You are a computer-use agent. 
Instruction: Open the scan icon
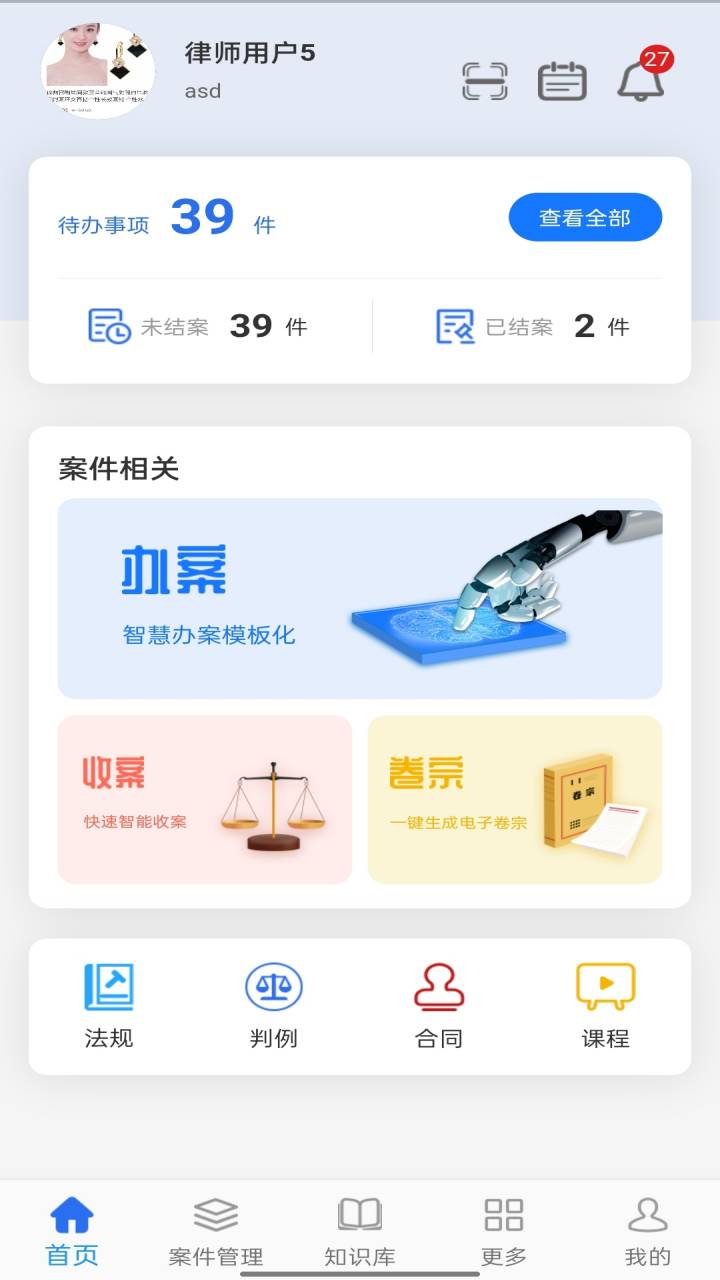click(x=485, y=81)
